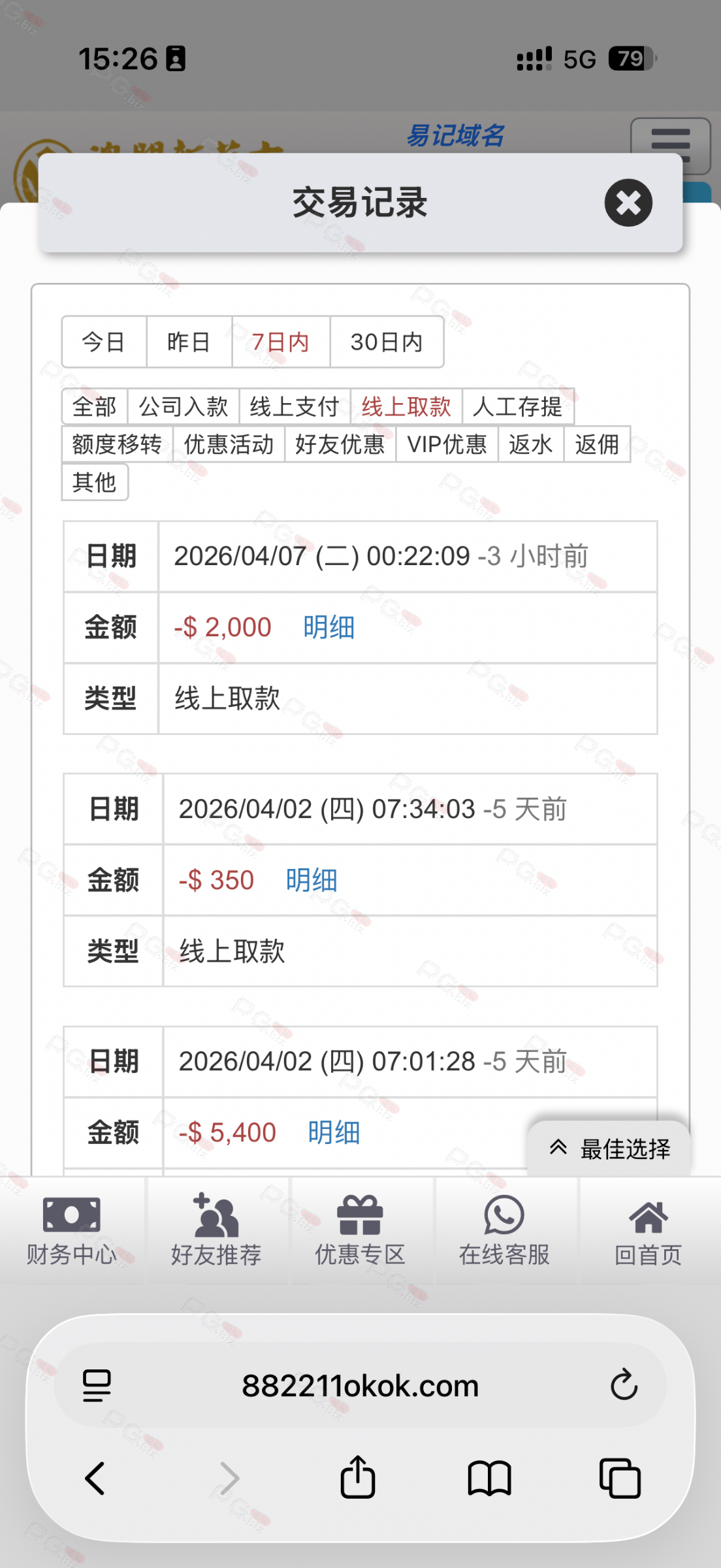Choose the 全部 transaction type

tap(95, 406)
